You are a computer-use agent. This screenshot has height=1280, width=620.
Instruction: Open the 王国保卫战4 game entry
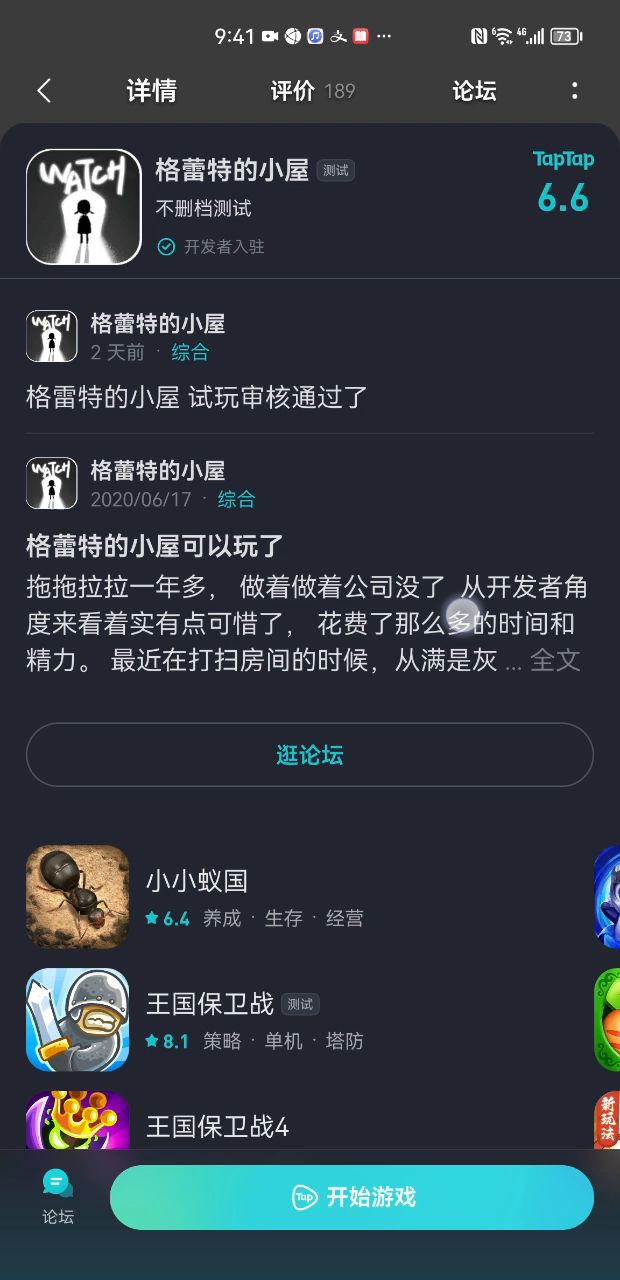point(217,1127)
